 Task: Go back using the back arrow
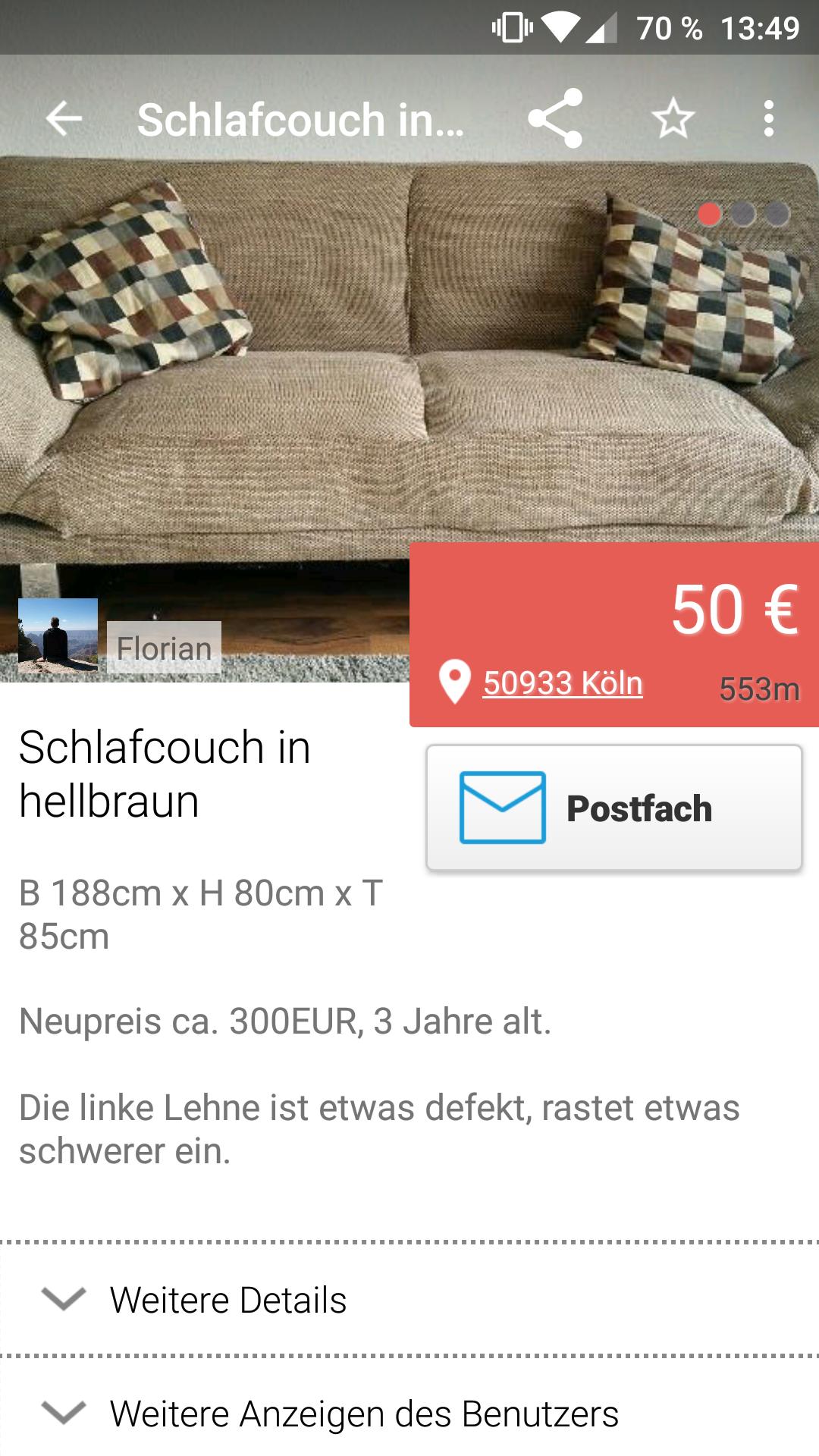click(x=64, y=118)
